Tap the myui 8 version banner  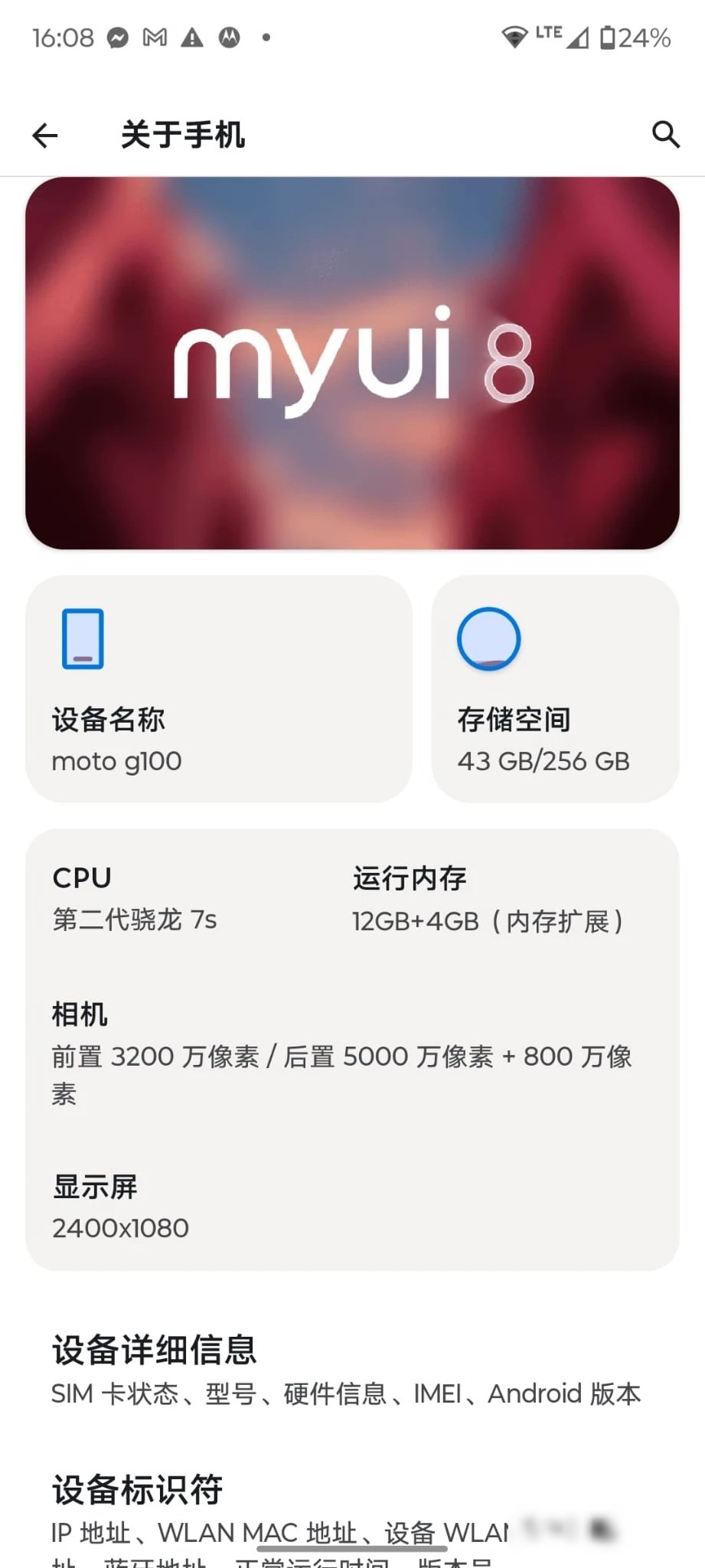(x=352, y=363)
